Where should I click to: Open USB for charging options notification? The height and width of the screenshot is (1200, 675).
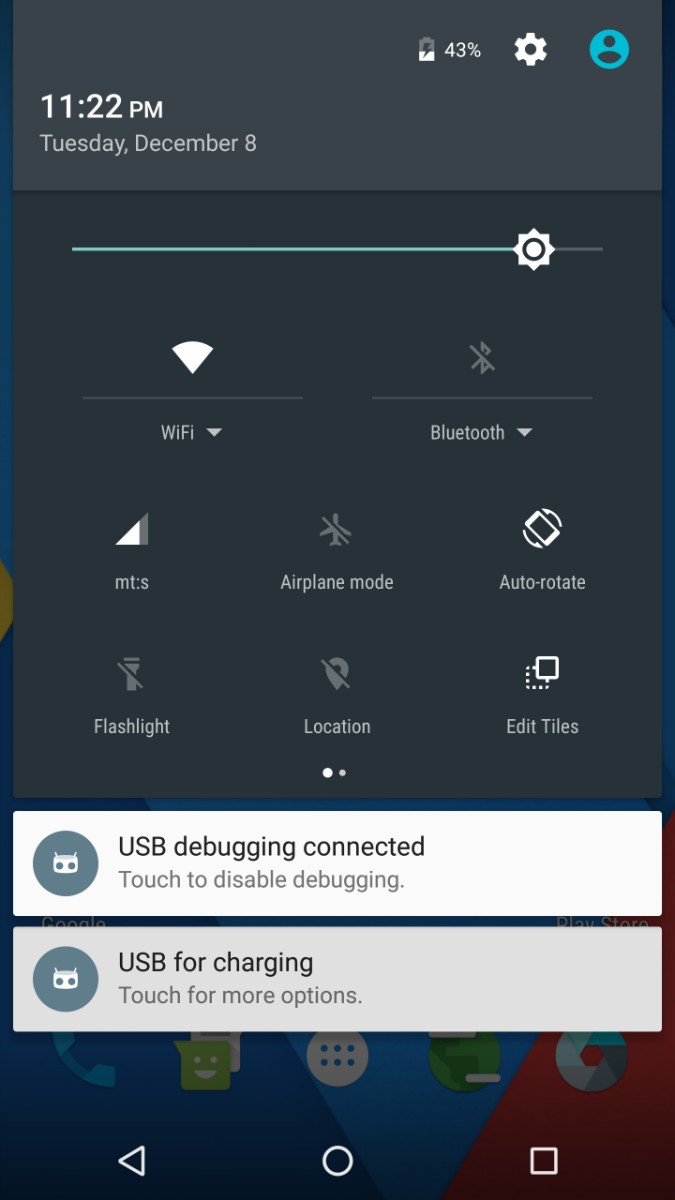[x=337, y=979]
